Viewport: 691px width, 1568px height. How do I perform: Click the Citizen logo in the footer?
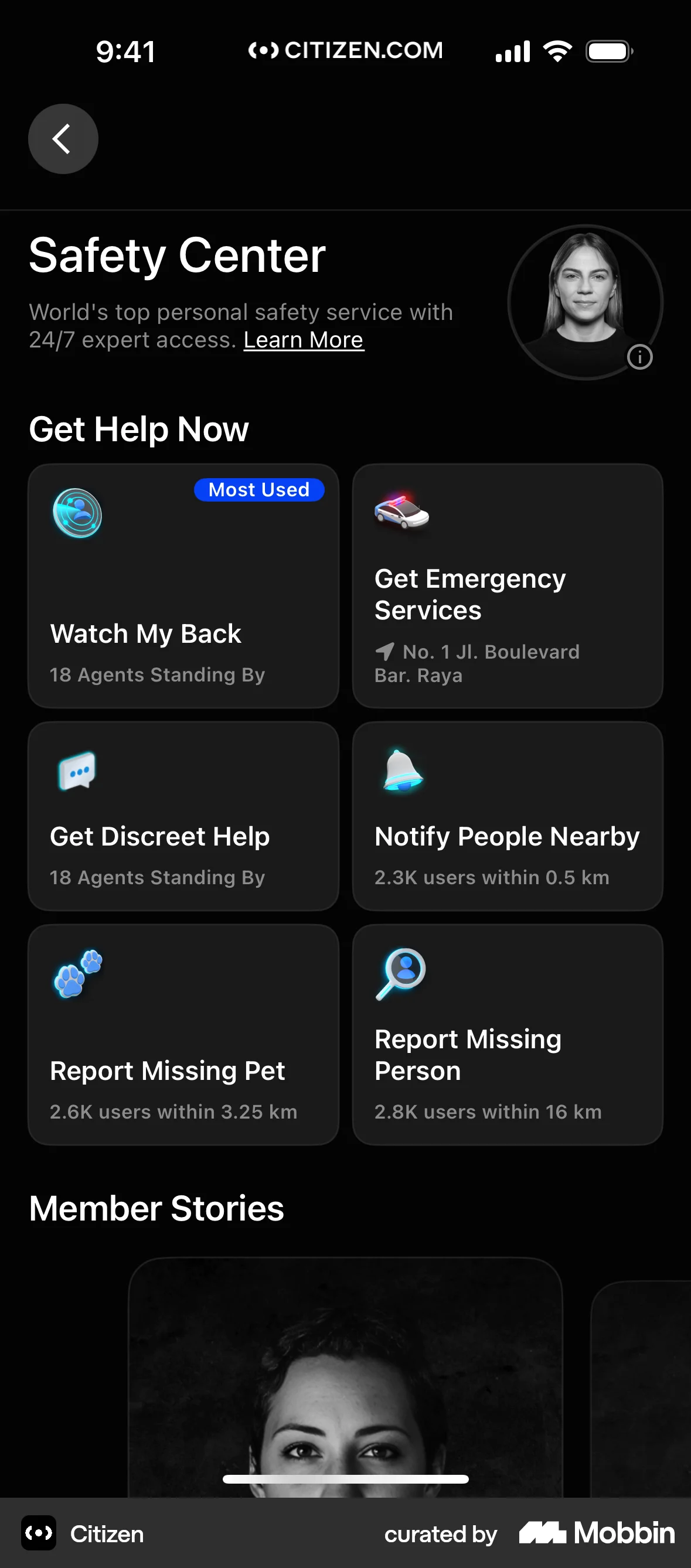point(38,1534)
